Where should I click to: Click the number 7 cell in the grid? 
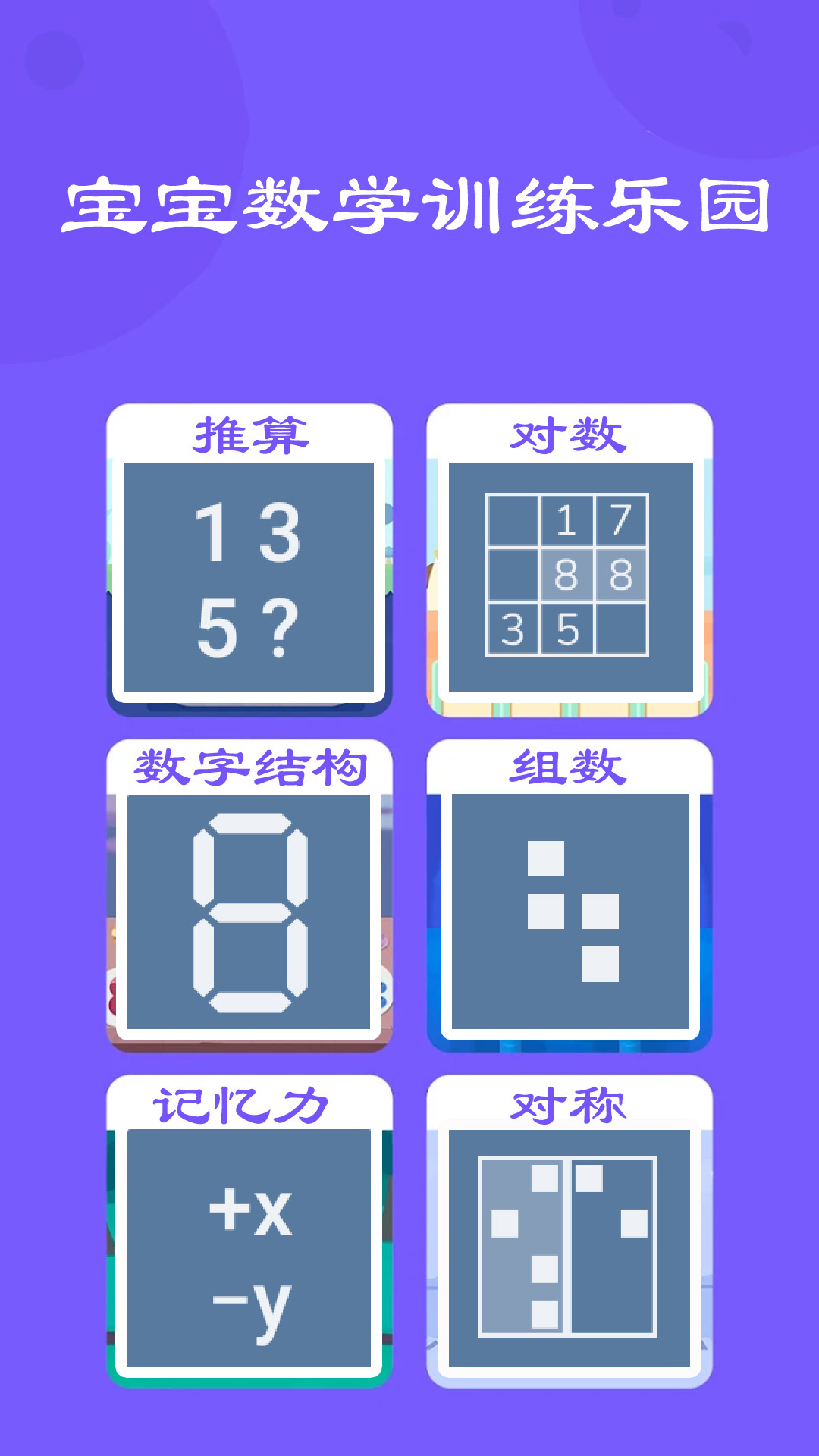622,519
